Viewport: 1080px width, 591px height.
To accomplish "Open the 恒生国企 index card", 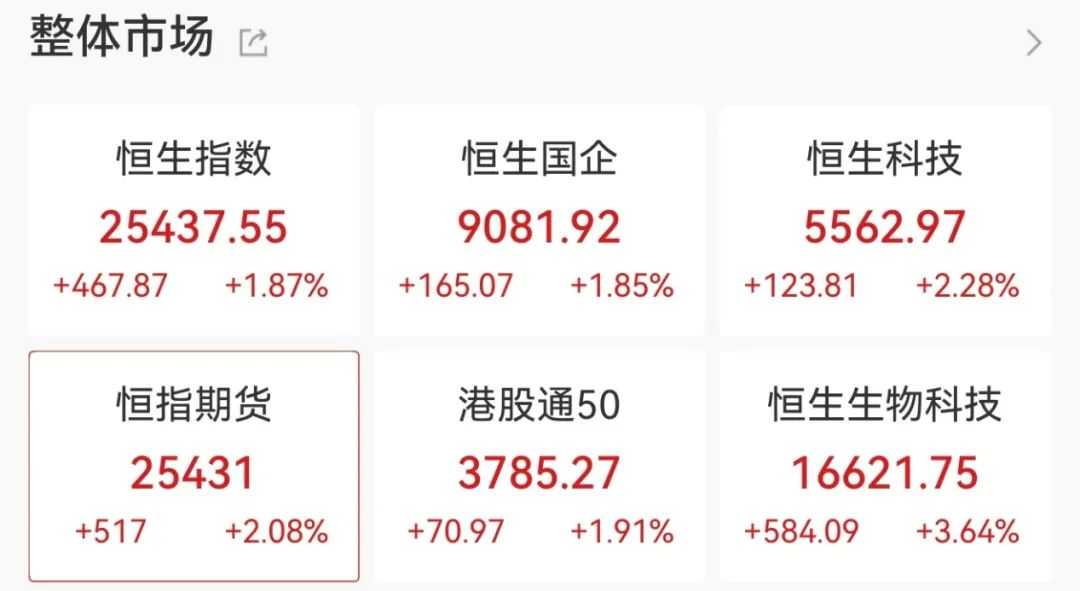I will 539,220.
